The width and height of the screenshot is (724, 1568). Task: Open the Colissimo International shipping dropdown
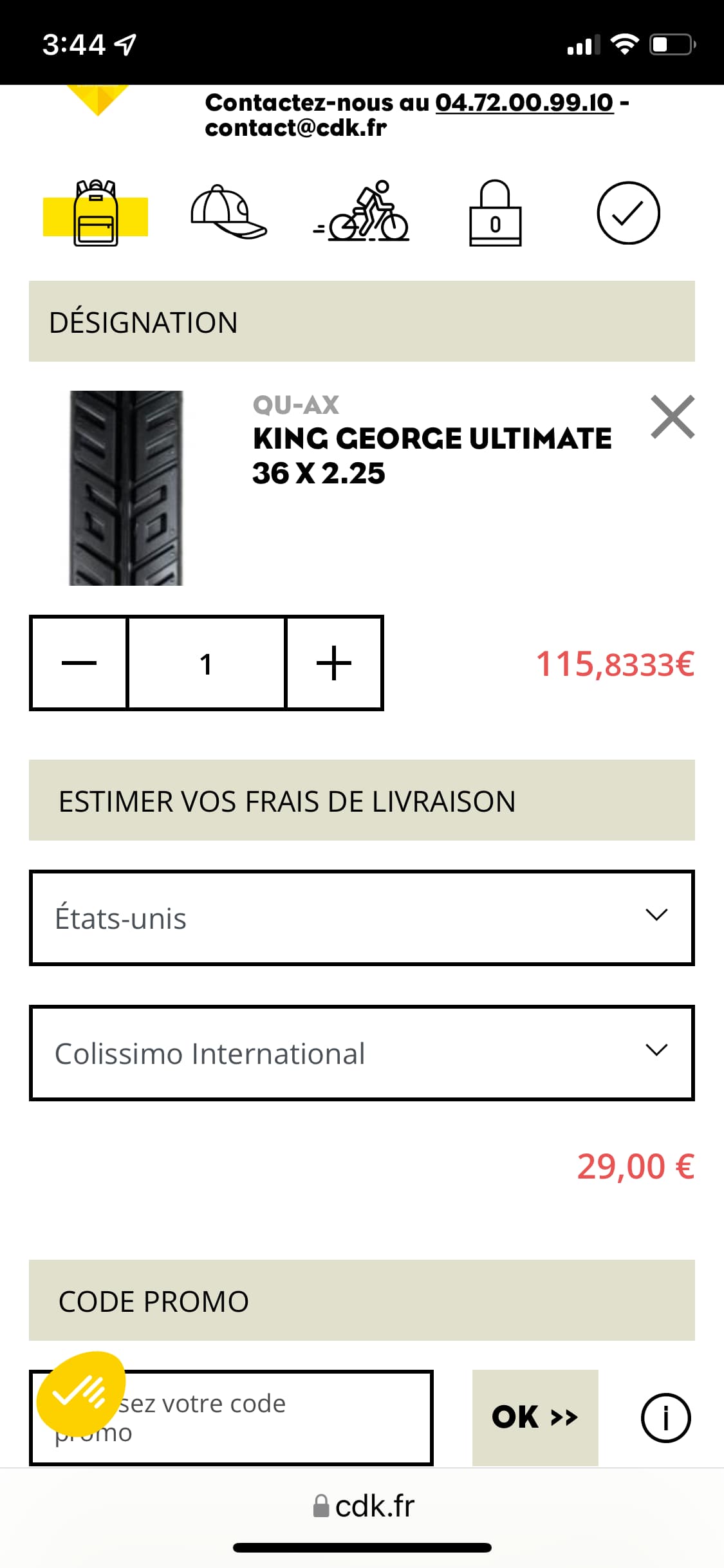coord(361,1053)
